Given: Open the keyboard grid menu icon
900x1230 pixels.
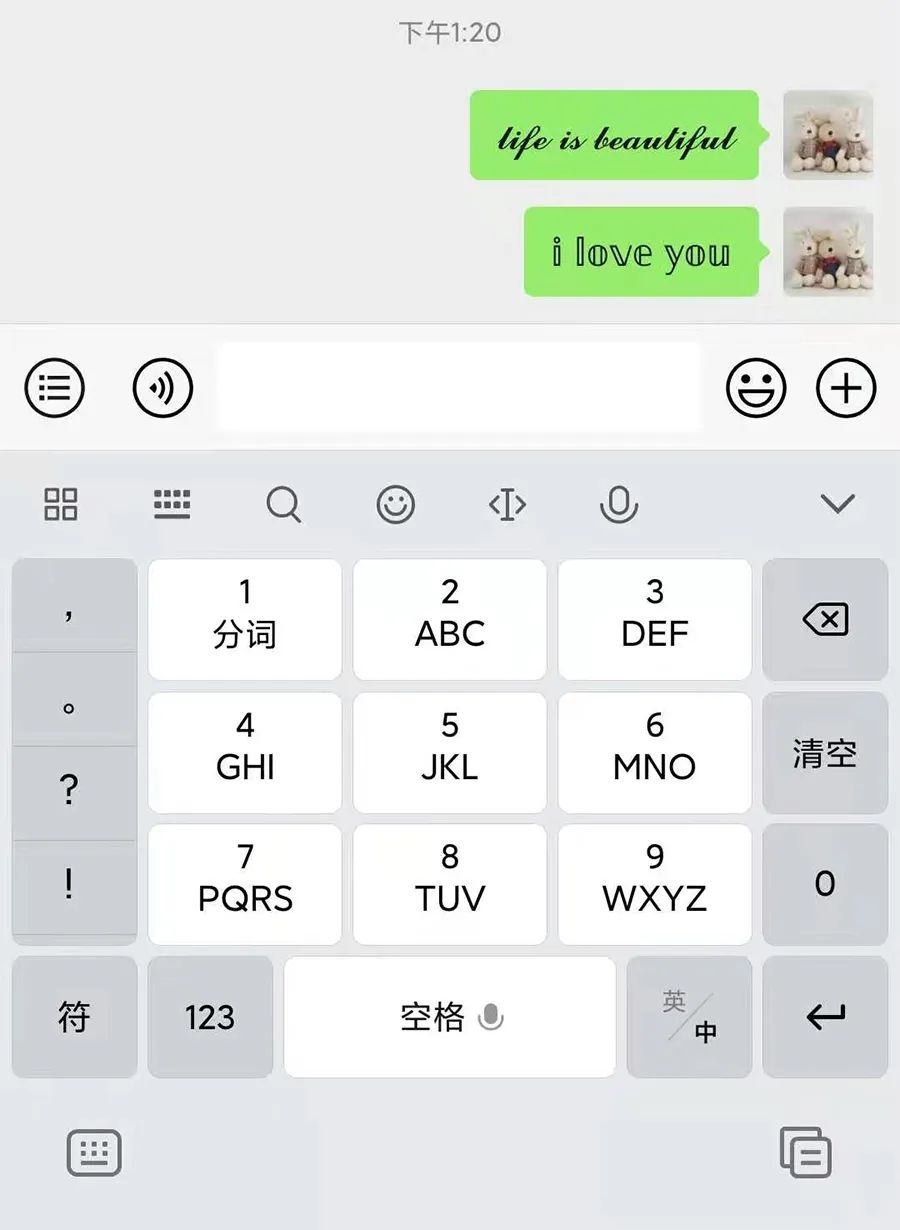Looking at the screenshot, I should coord(61,505).
